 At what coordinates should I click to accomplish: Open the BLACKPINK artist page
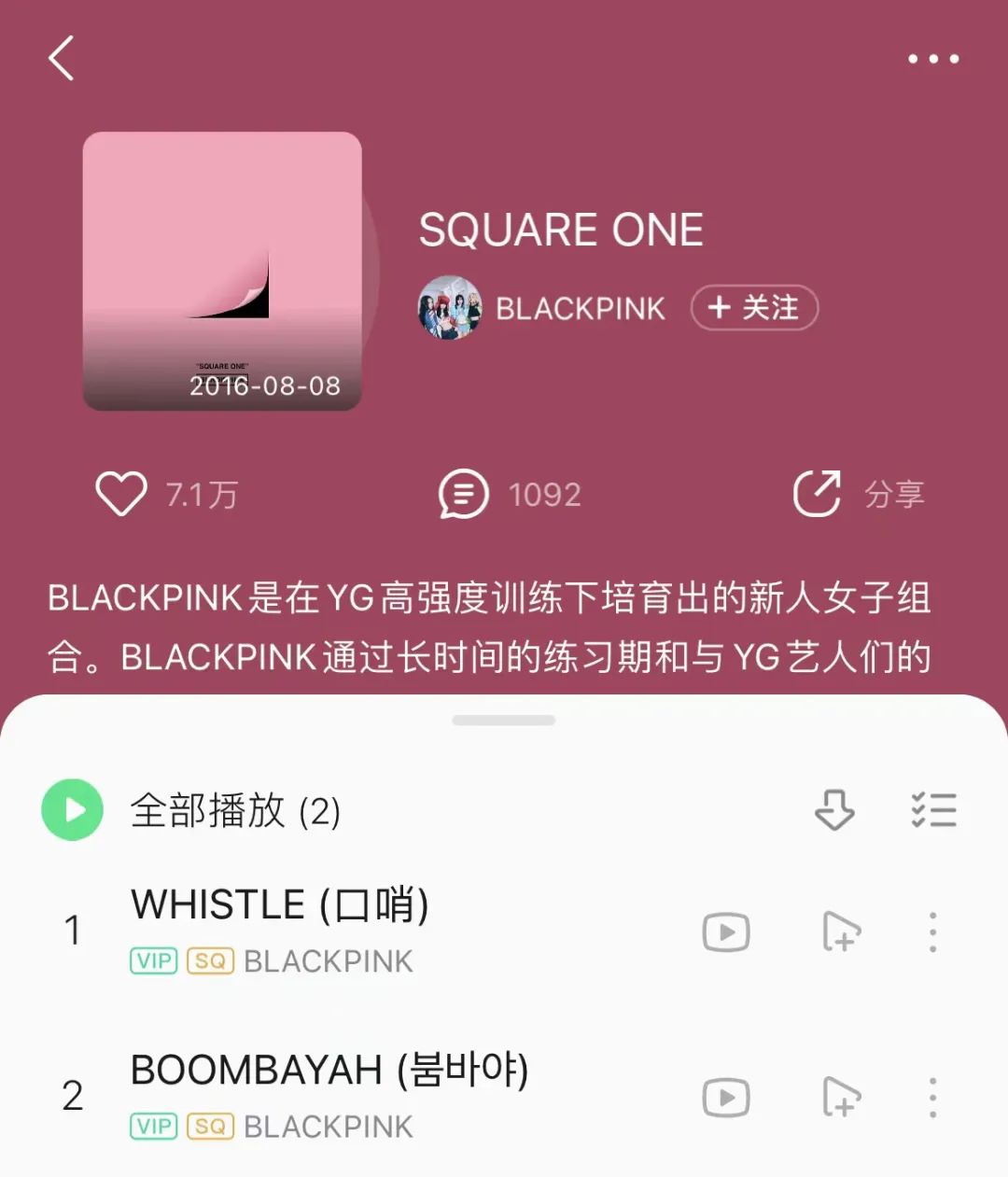(579, 308)
